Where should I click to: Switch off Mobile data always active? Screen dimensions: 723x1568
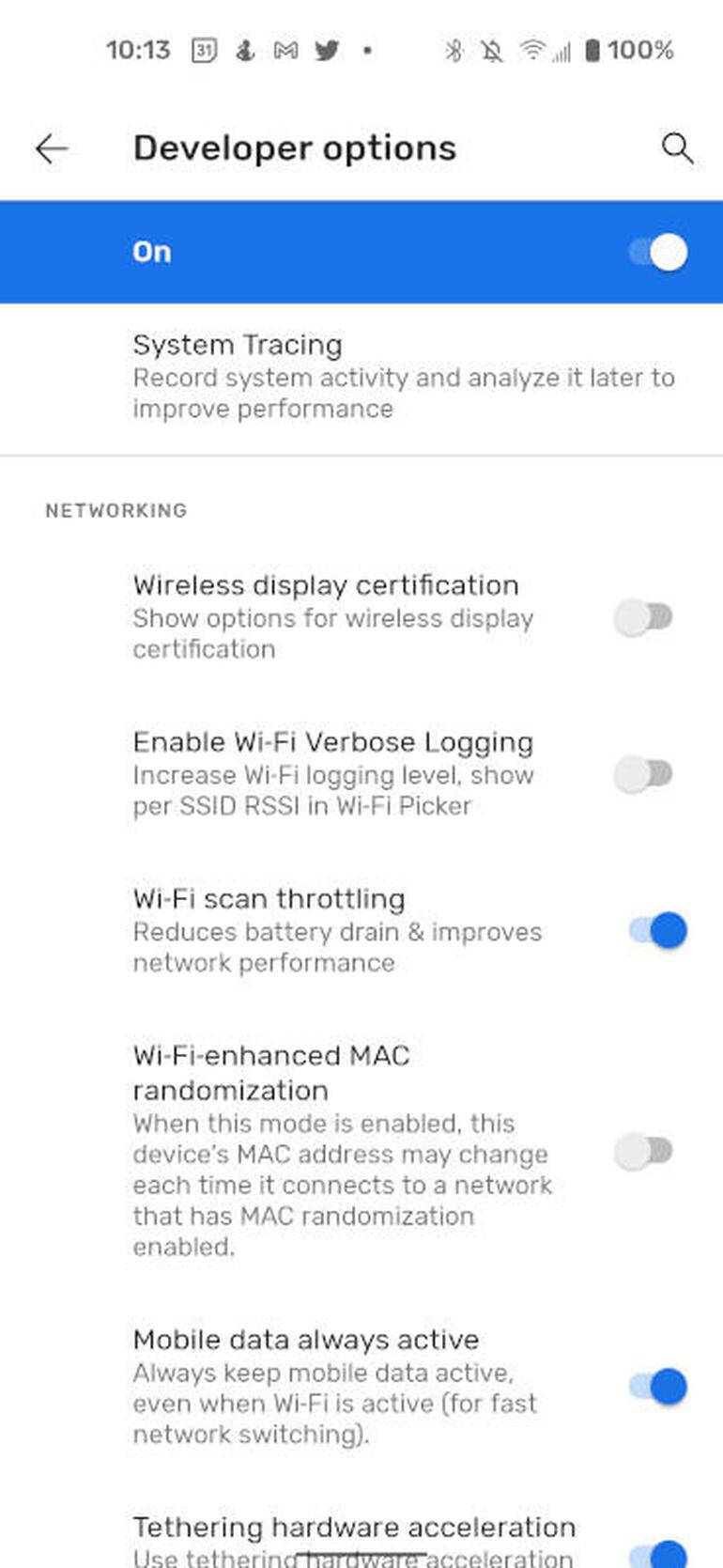[658, 1387]
